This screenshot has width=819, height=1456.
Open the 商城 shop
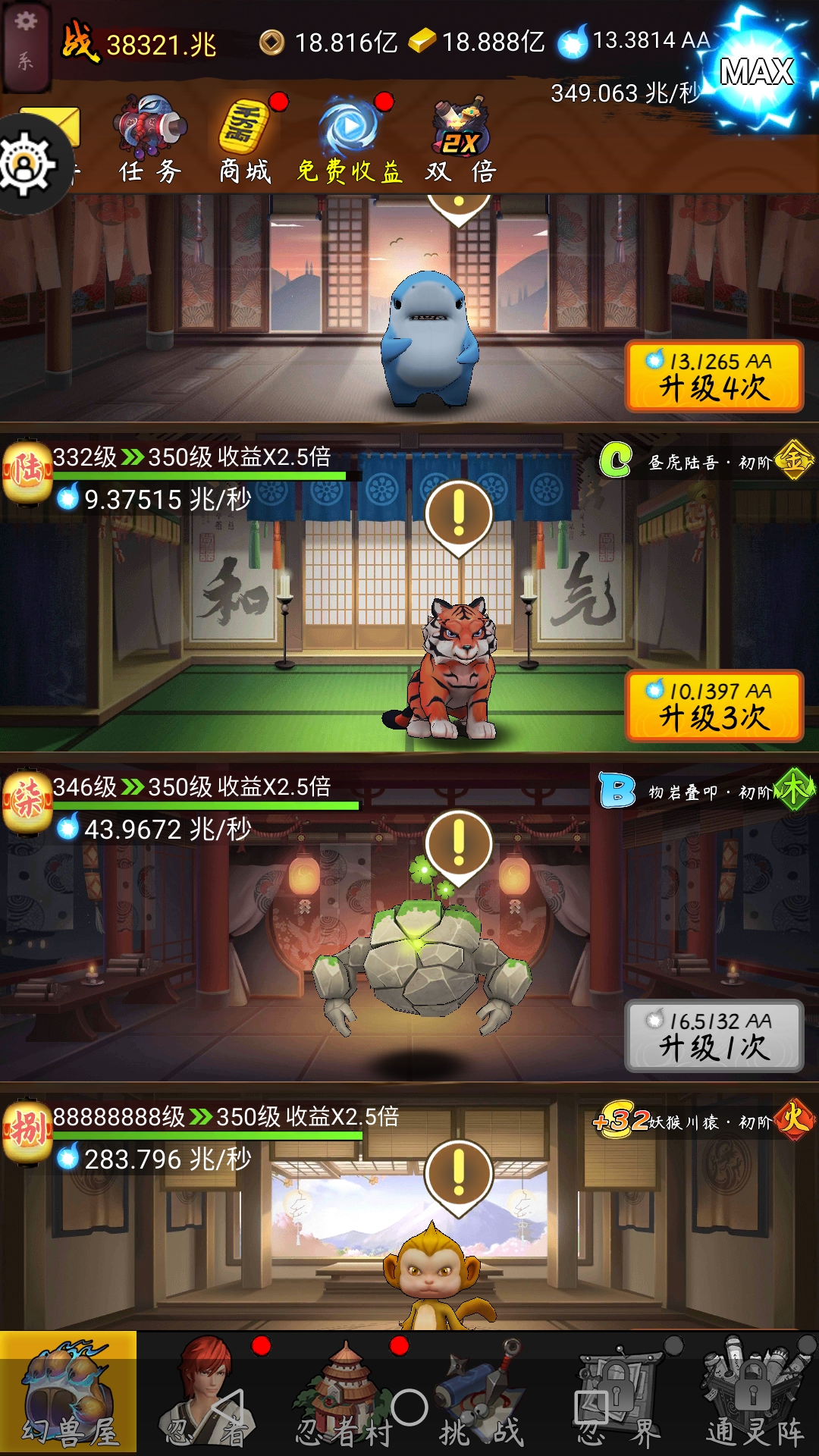[x=245, y=142]
